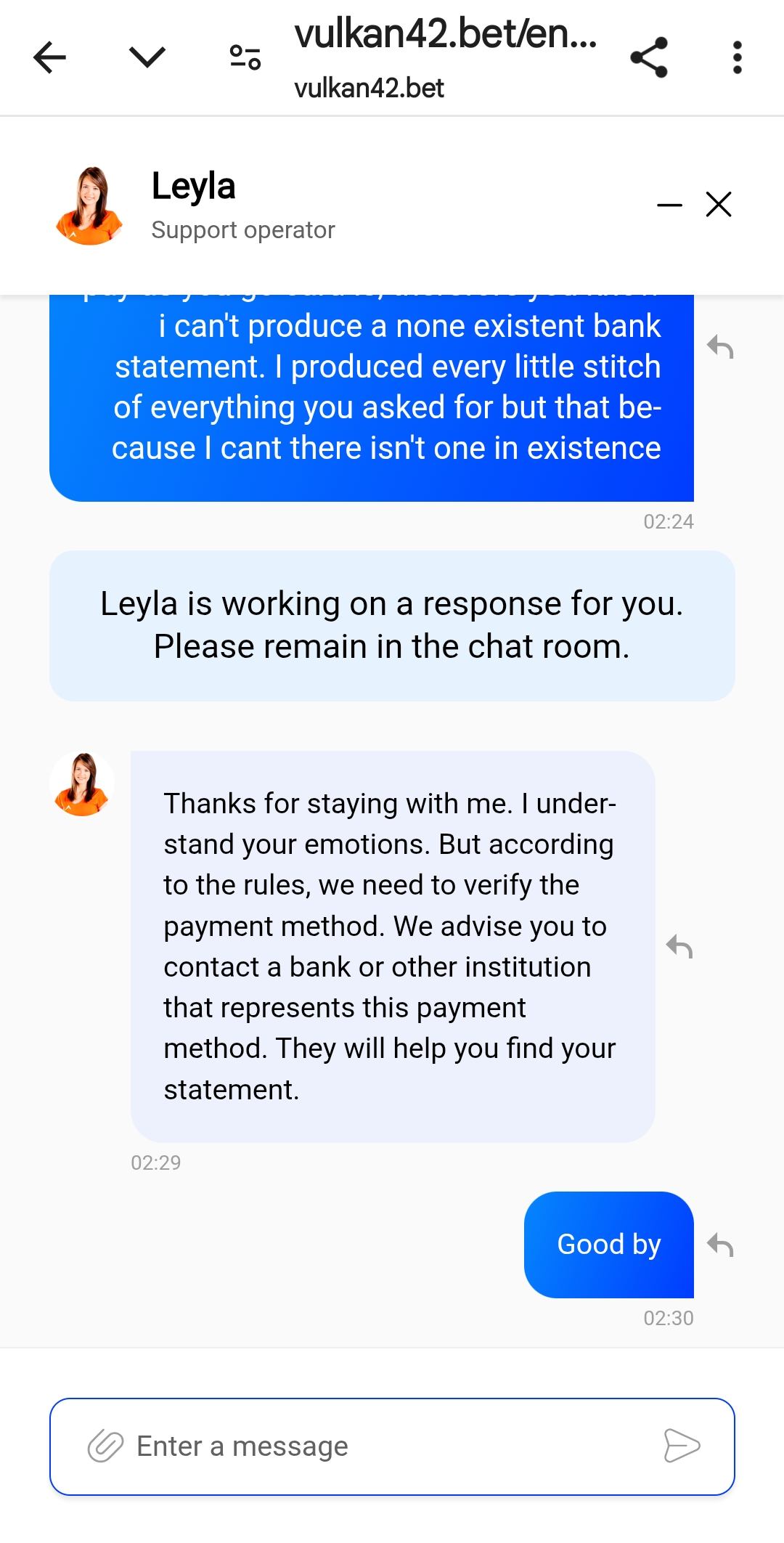Collapse the browser tab with down chevron

pyautogui.click(x=147, y=57)
